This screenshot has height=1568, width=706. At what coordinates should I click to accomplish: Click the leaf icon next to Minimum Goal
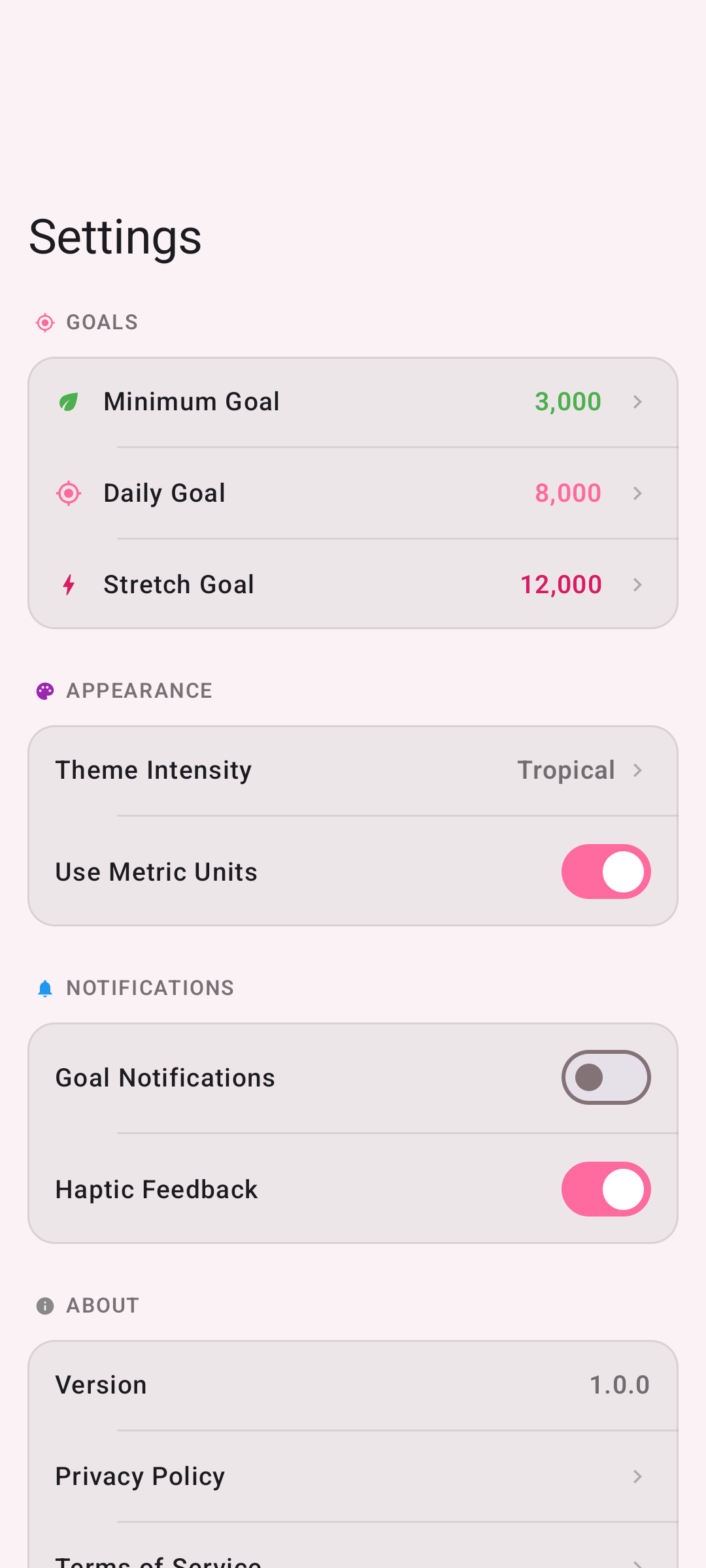click(69, 401)
